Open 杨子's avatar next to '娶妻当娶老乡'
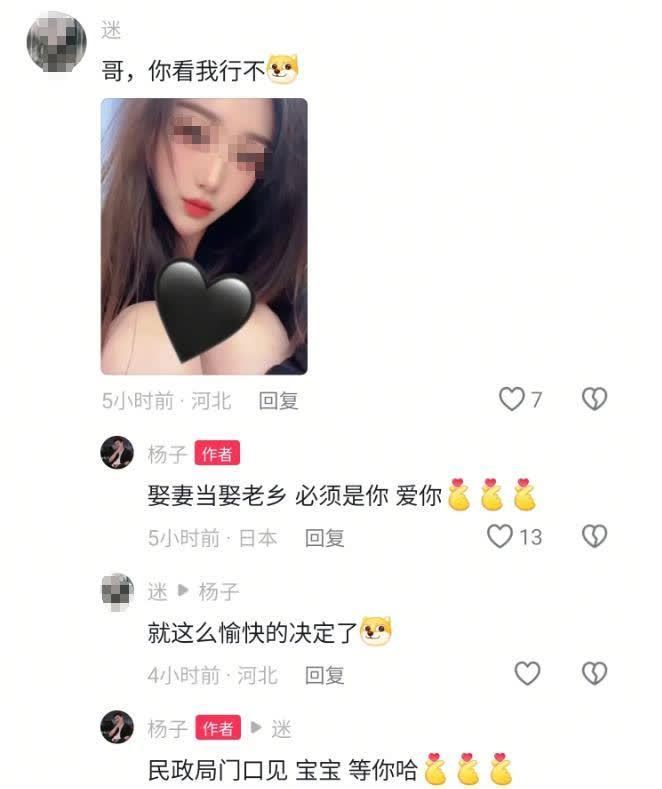 117,454
